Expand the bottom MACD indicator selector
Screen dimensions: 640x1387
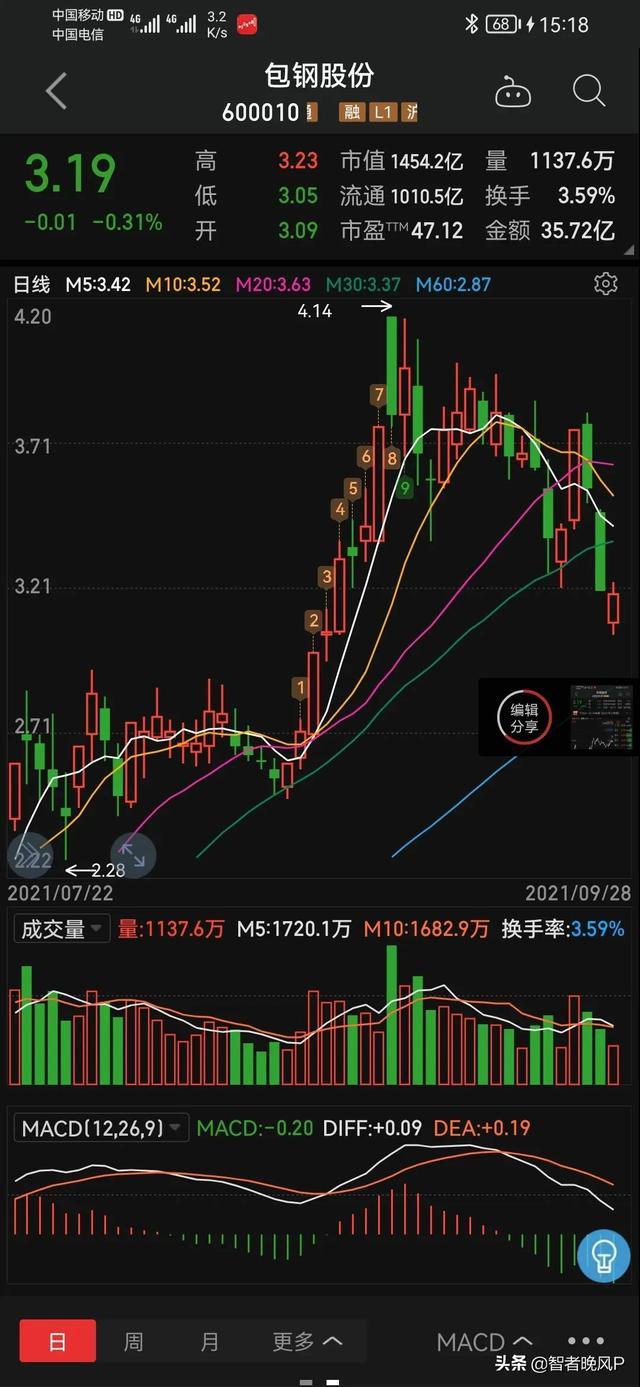click(x=484, y=1341)
